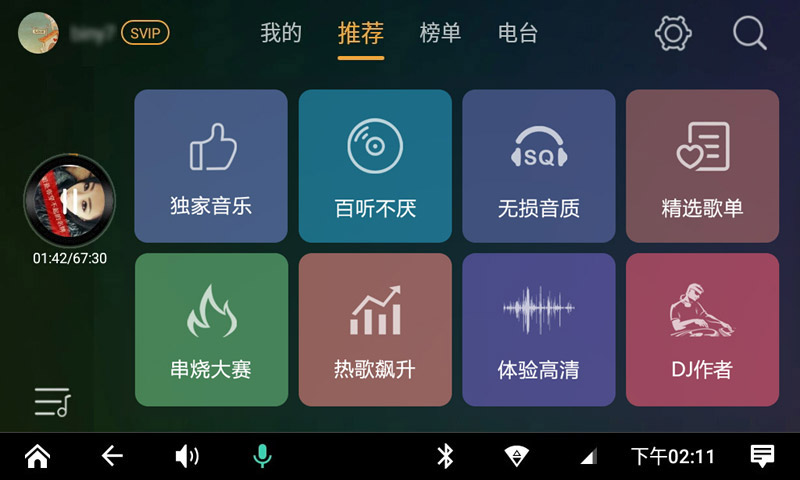Open the playlist queue icon

coord(52,401)
